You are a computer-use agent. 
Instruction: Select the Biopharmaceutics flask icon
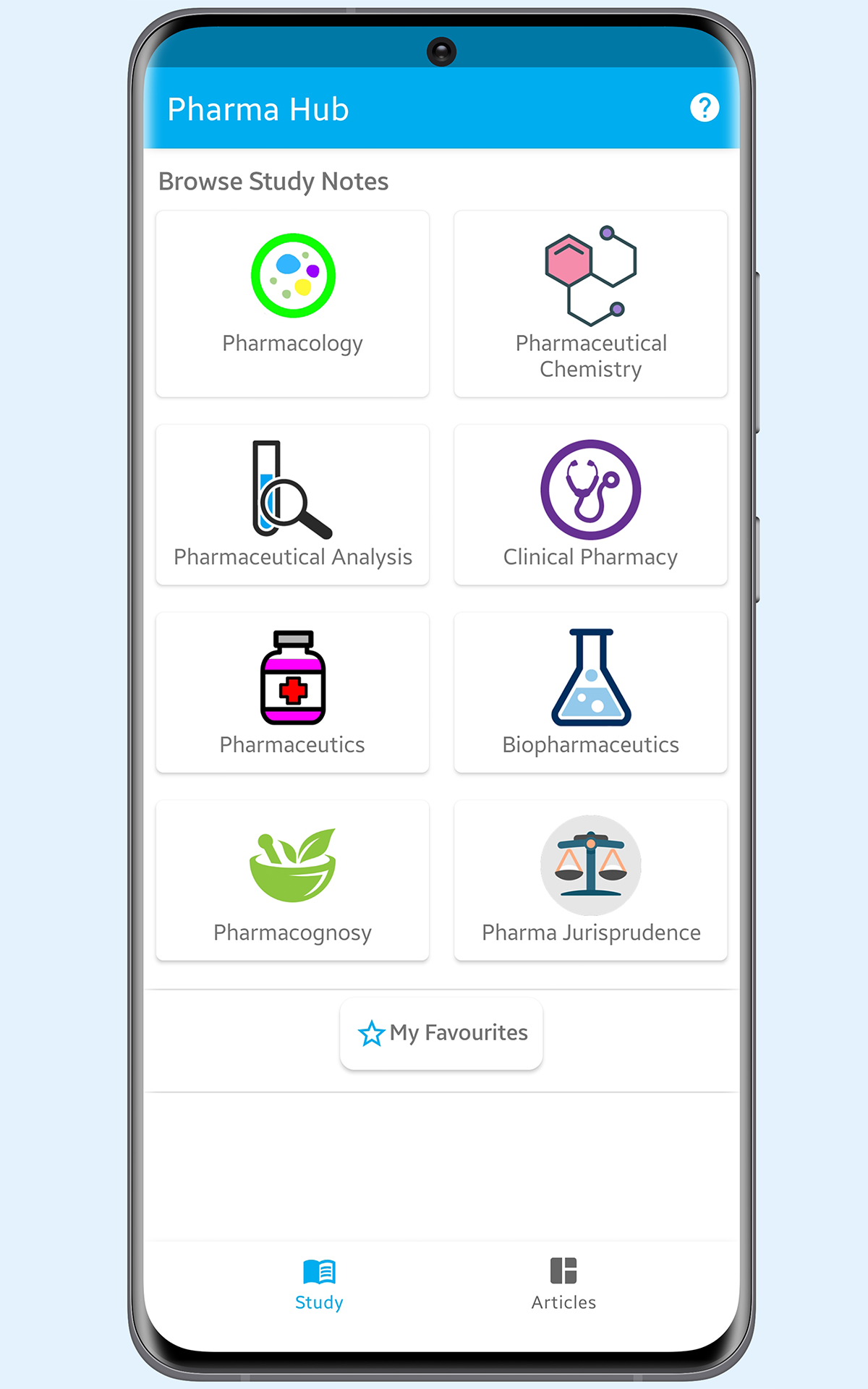[x=590, y=676]
